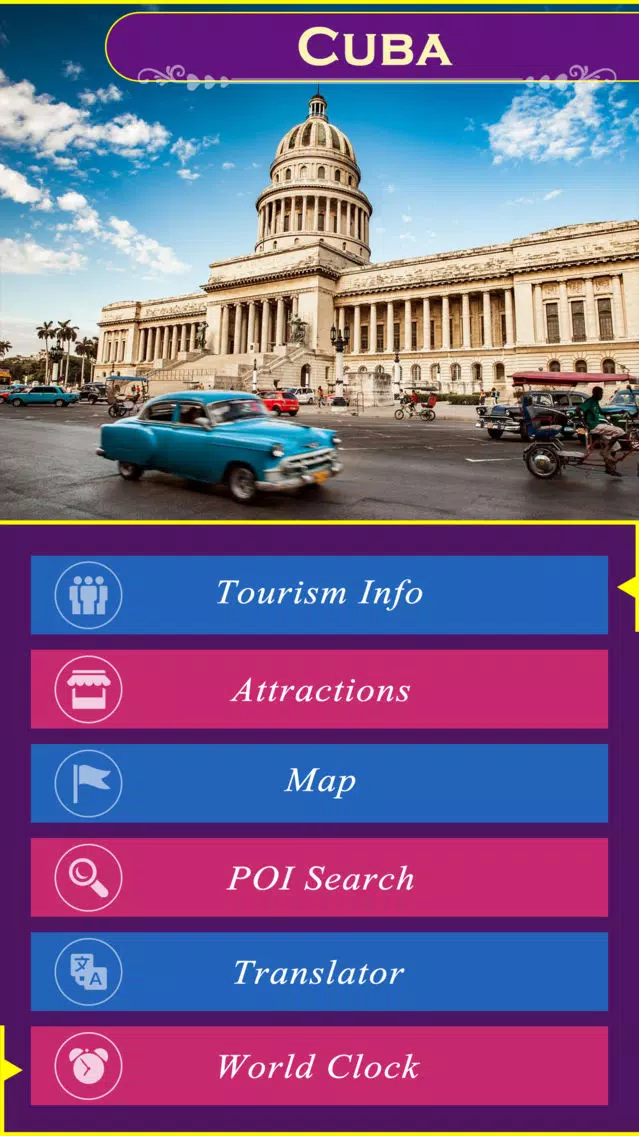Launch POI Search
The image size is (639, 1136).
click(x=319, y=877)
